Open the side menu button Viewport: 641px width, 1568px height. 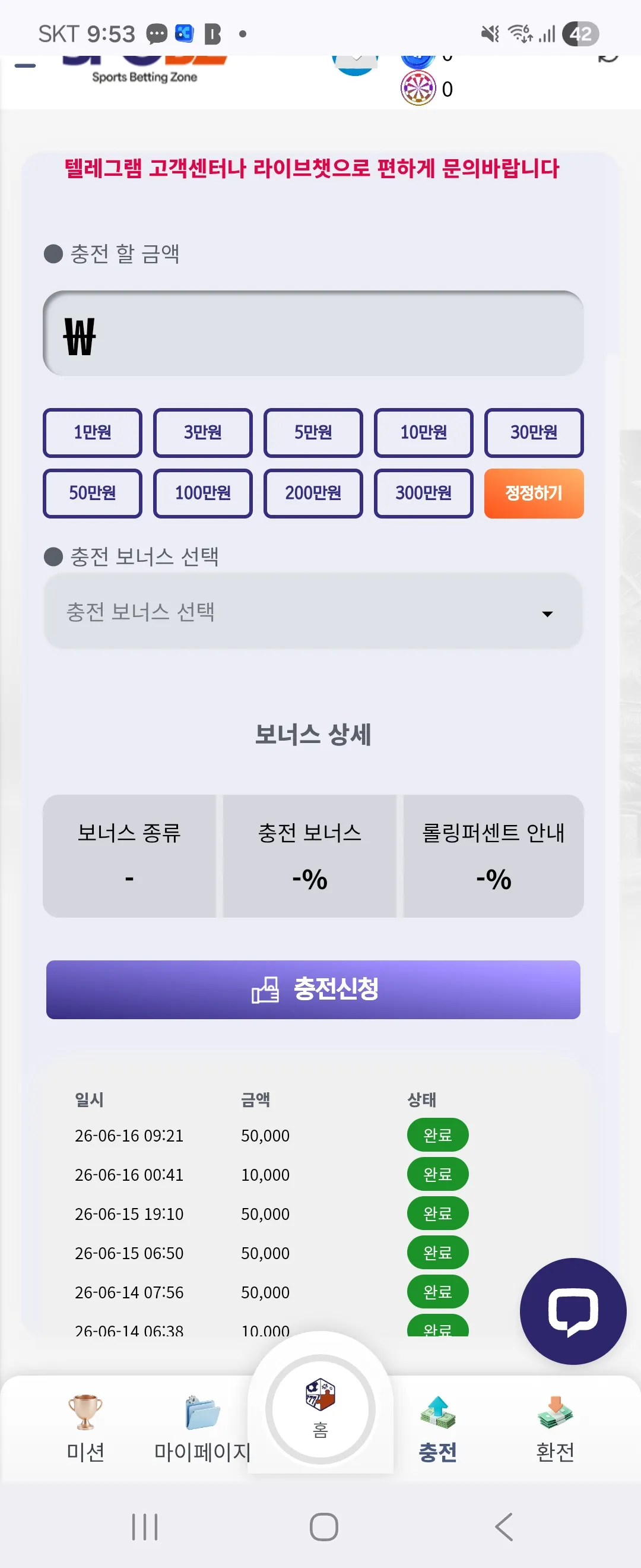pos(25,66)
